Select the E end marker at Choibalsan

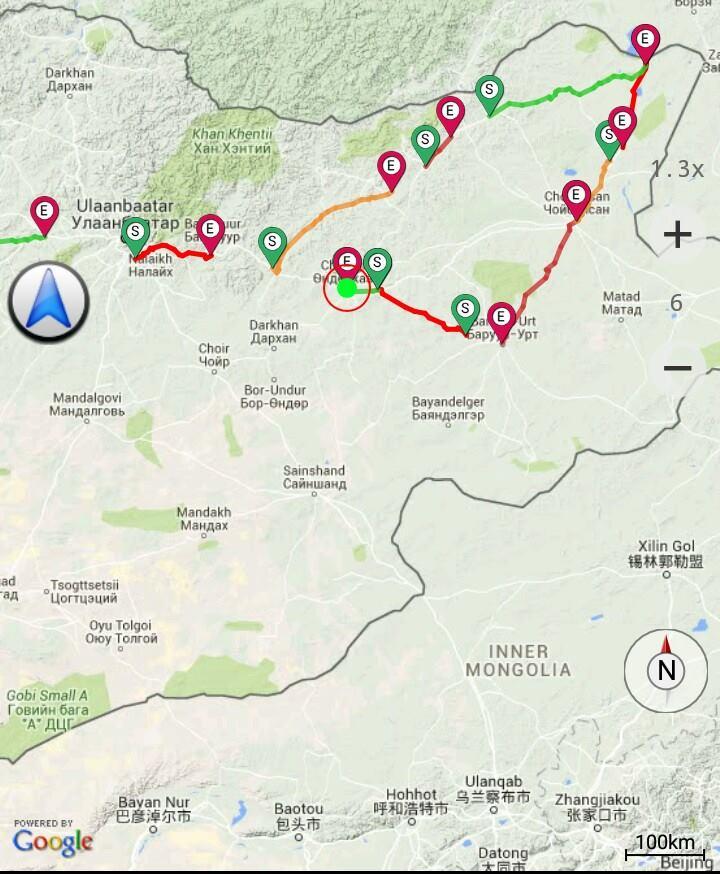point(576,196)
